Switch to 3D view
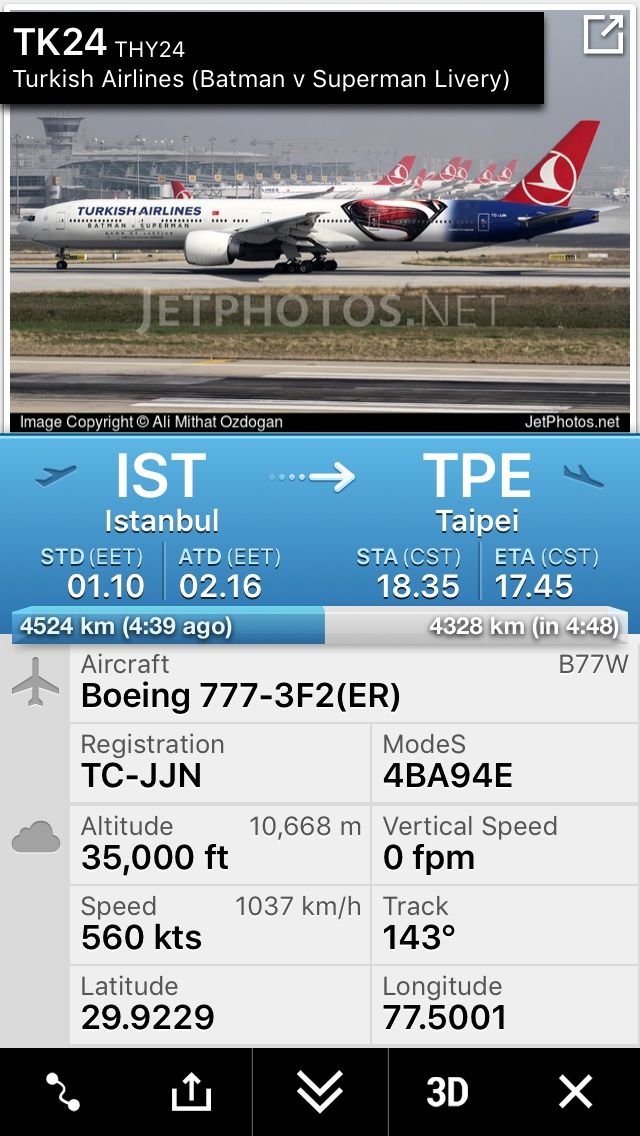The image size is (640, 1136). tap(447, 1092)
